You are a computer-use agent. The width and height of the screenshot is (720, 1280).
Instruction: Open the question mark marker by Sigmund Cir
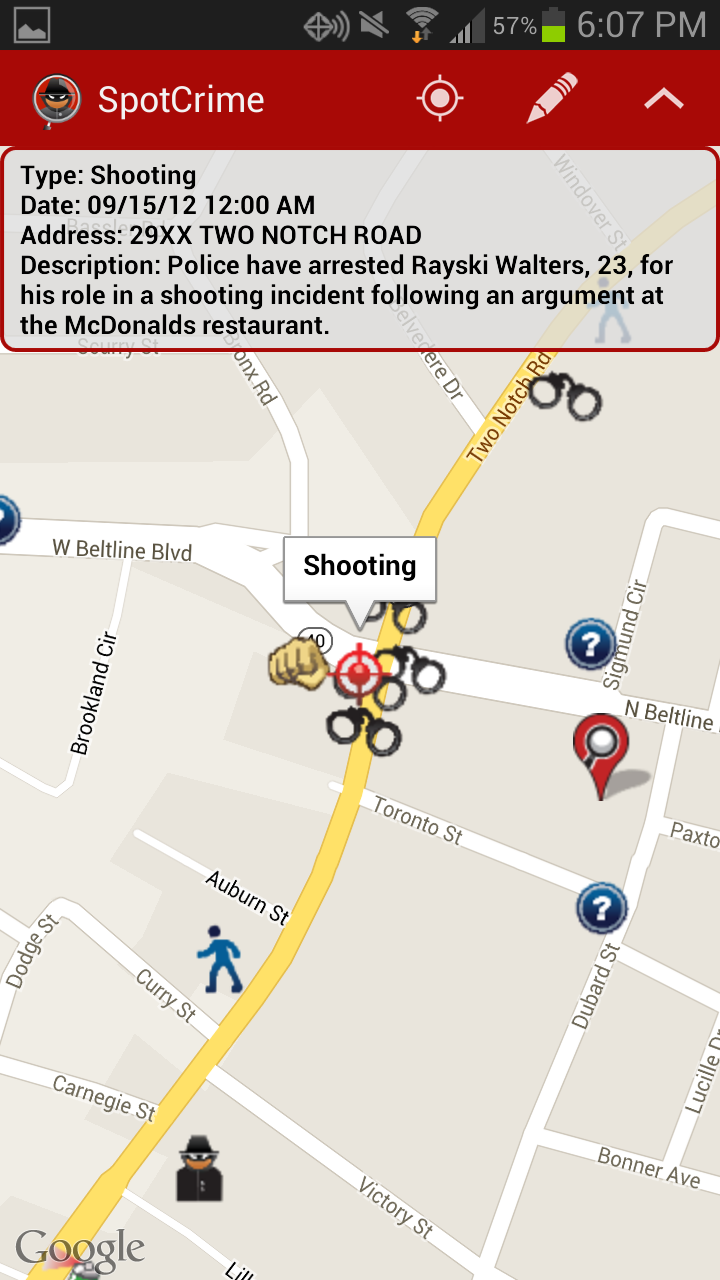coord(590,644)
